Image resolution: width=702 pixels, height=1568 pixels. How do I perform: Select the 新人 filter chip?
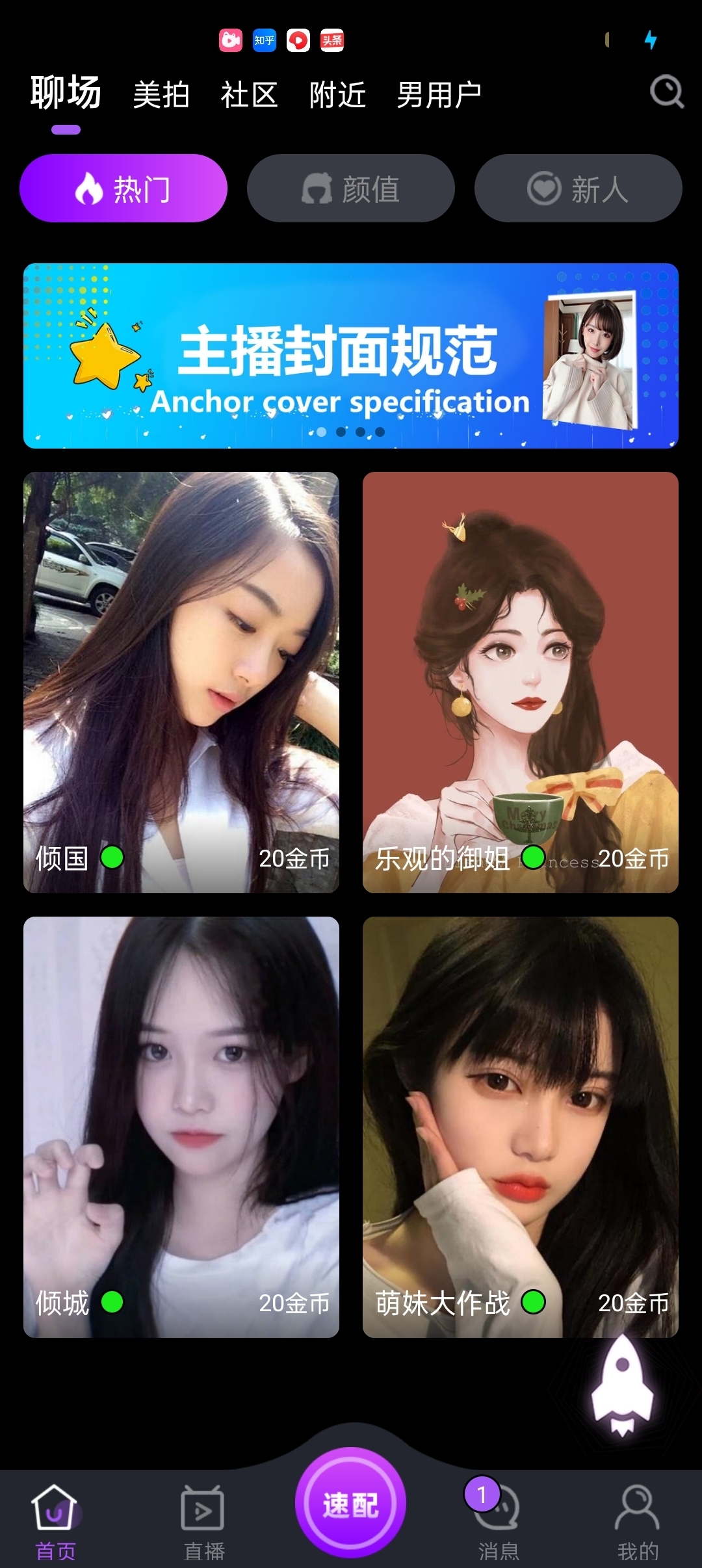578,189
